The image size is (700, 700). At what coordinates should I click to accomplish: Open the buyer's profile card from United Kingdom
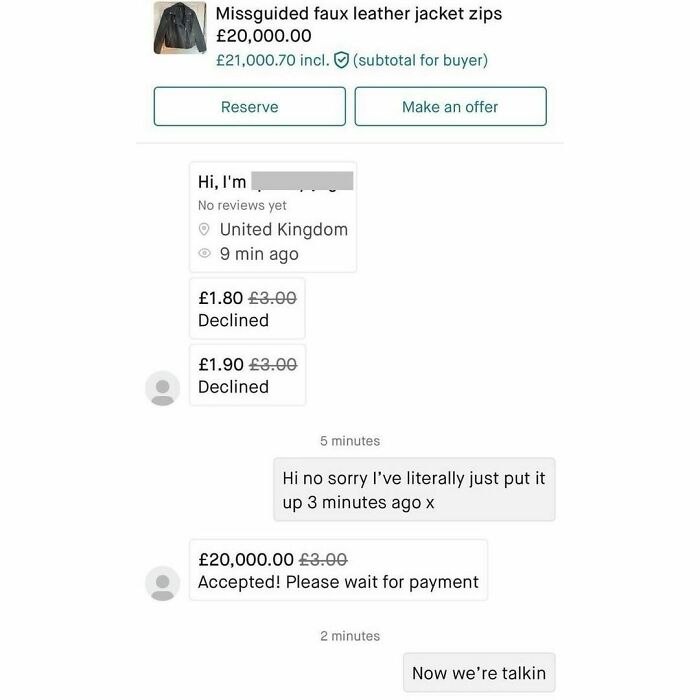click(x=273, y=217)
